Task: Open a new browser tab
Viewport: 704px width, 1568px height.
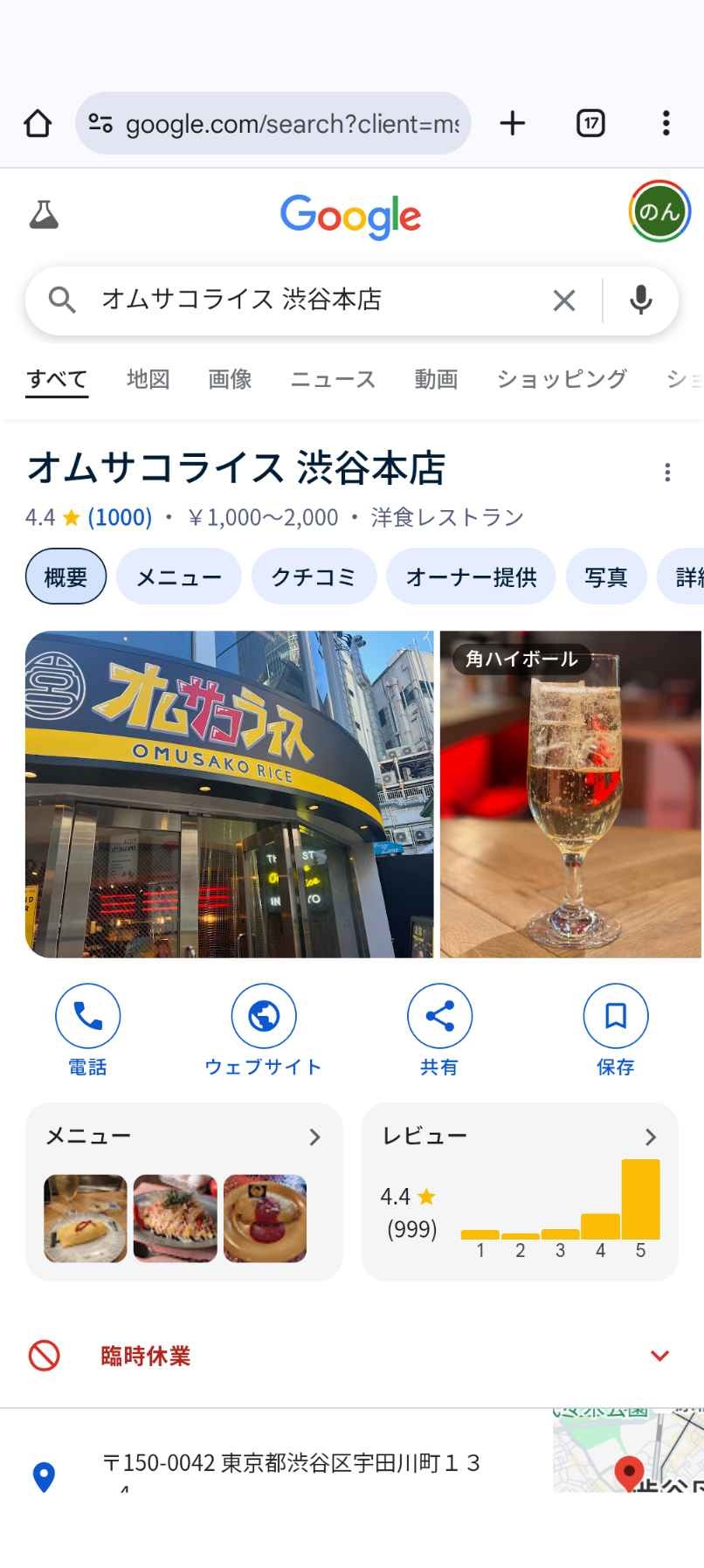Action: coord(512,123)
